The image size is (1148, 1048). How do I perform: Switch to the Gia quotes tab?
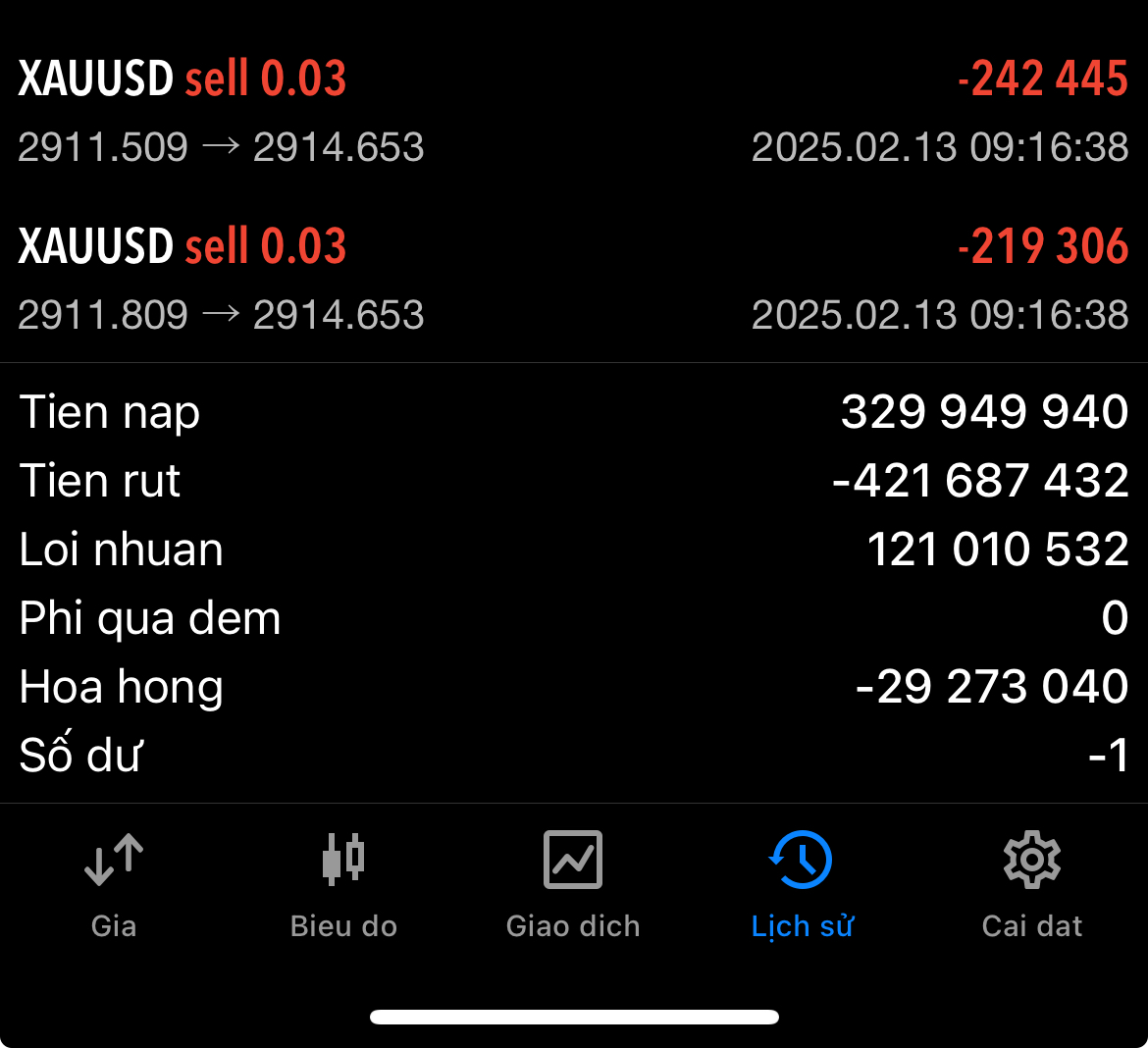(114, 885)
